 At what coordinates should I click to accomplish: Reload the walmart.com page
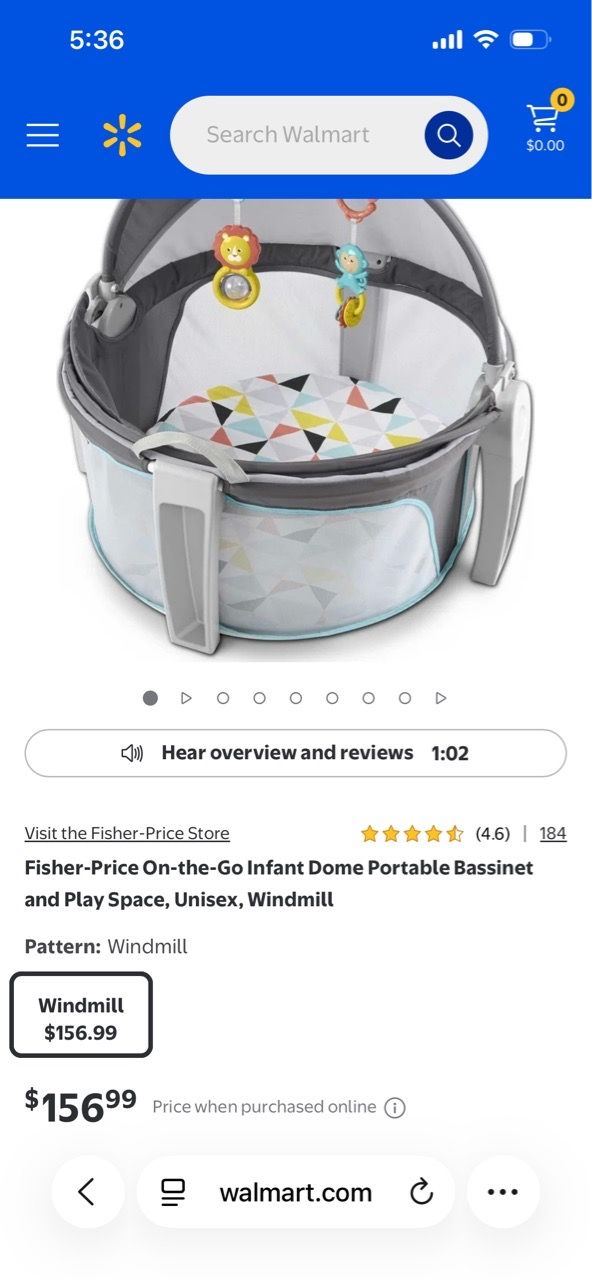click(x=421, y=1192)
